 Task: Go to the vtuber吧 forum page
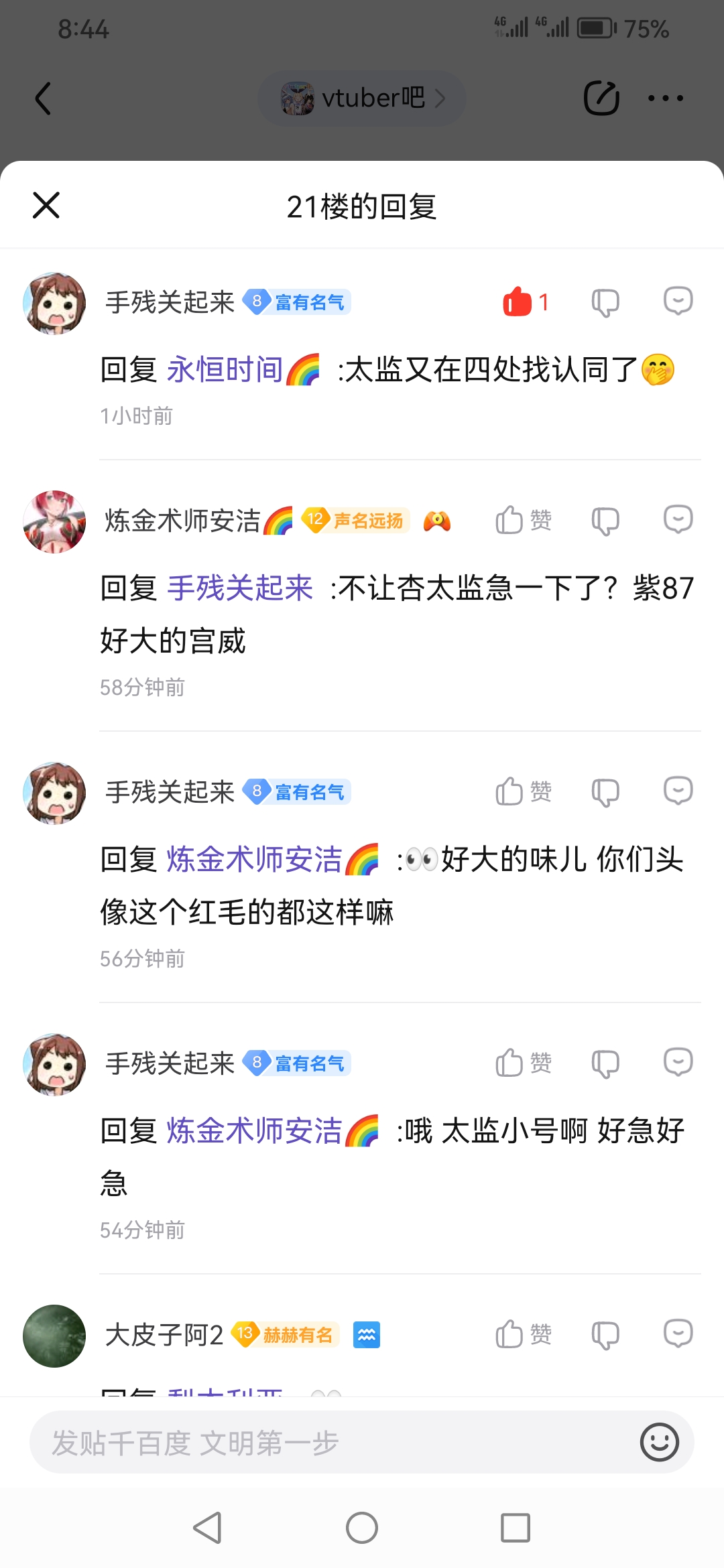[362, 99]
